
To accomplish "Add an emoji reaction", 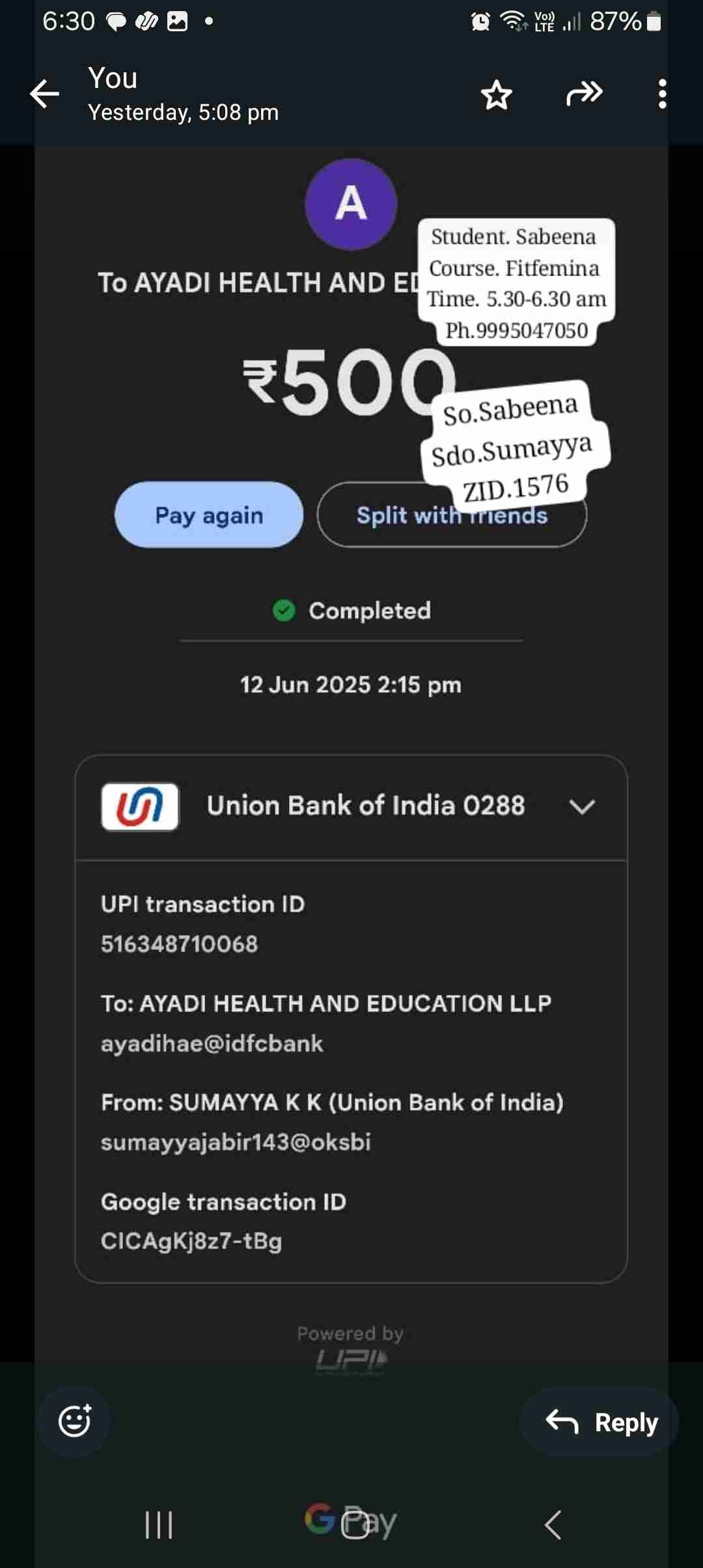I will coord(75,1421).
